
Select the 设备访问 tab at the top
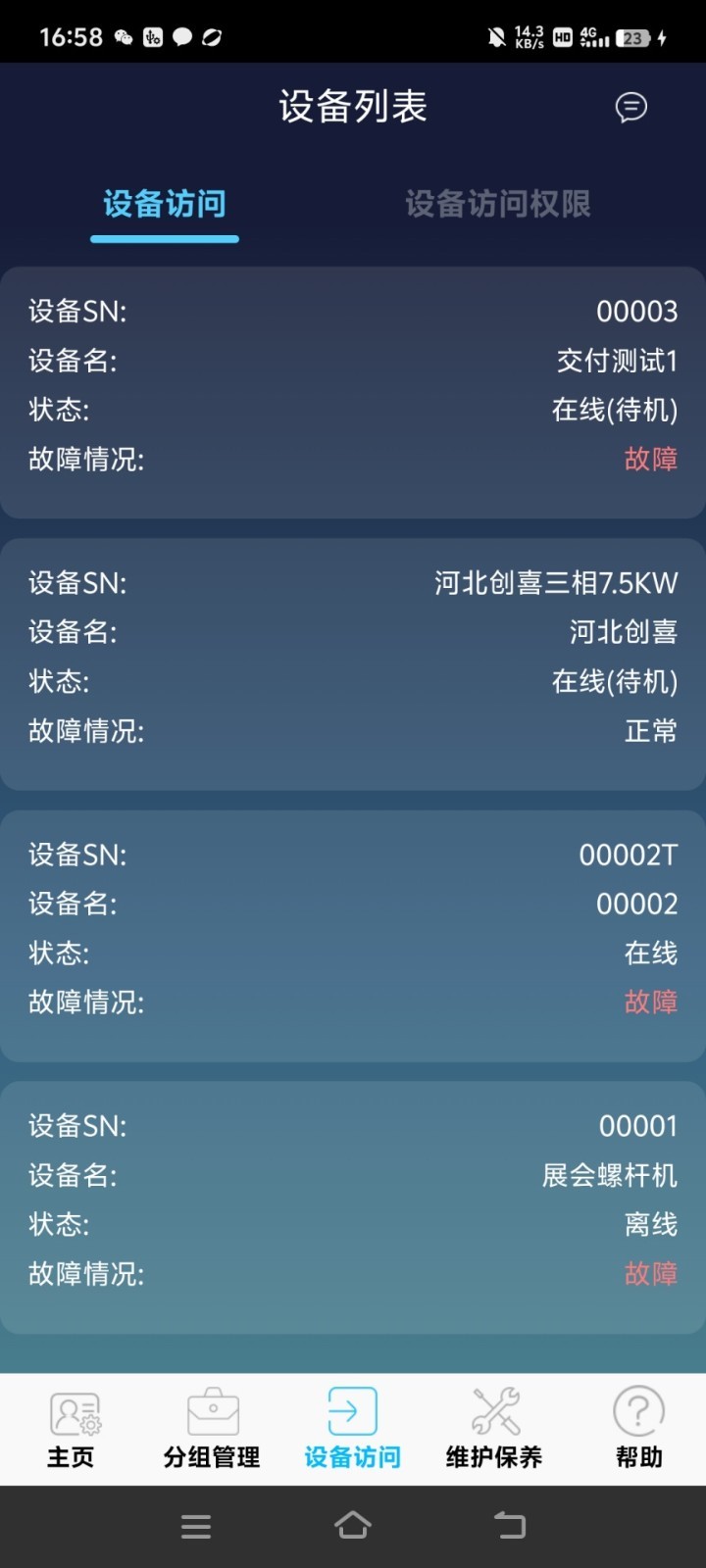[x=164, y=206]
